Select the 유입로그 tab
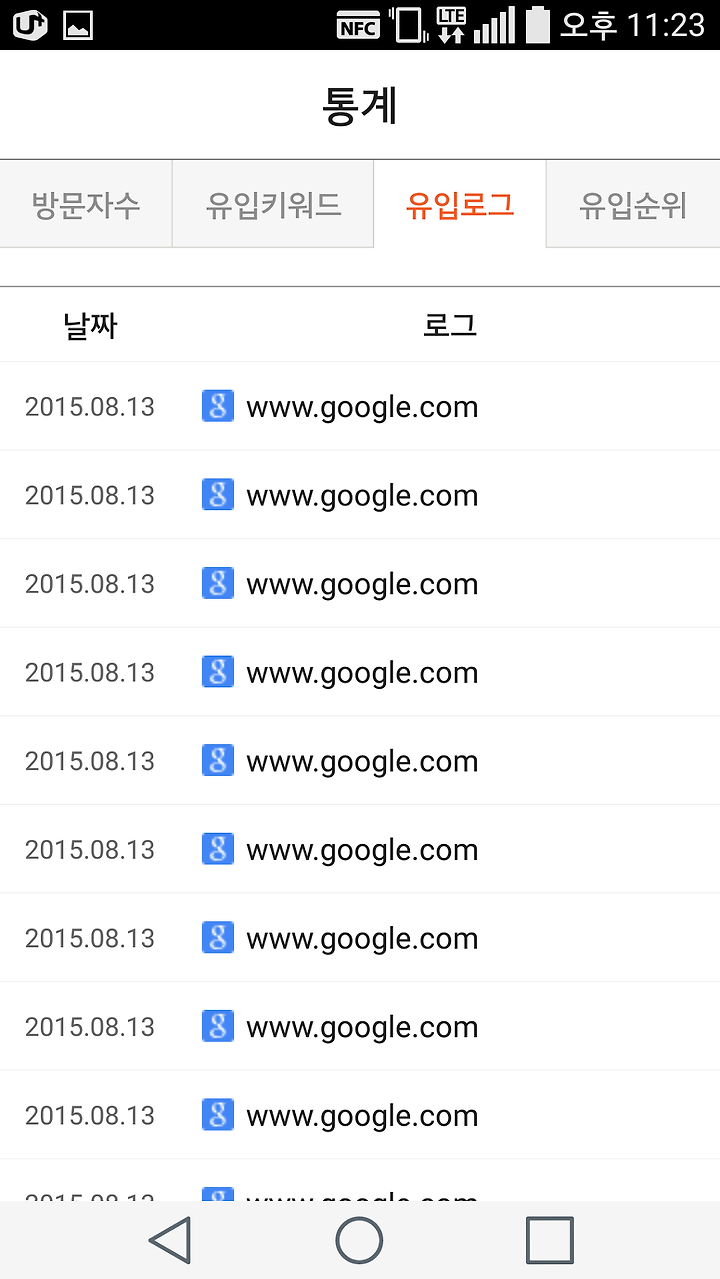The height and width of the screenshot is (1279, 720). coord(460,204)
